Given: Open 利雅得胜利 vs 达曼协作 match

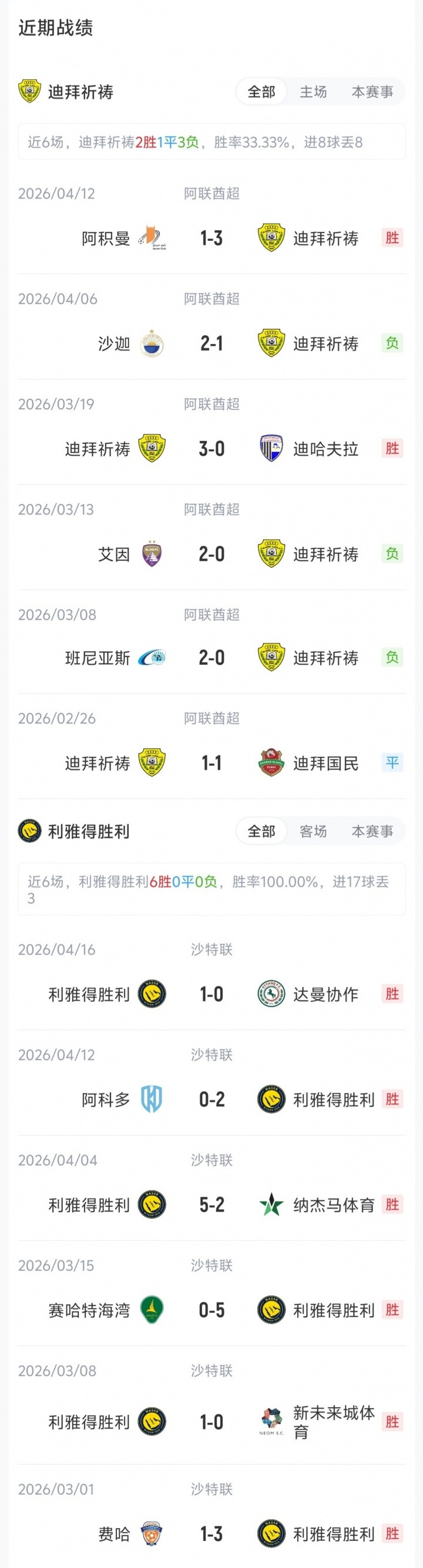Looking at the screenshot, I should [x=211, y=995].
